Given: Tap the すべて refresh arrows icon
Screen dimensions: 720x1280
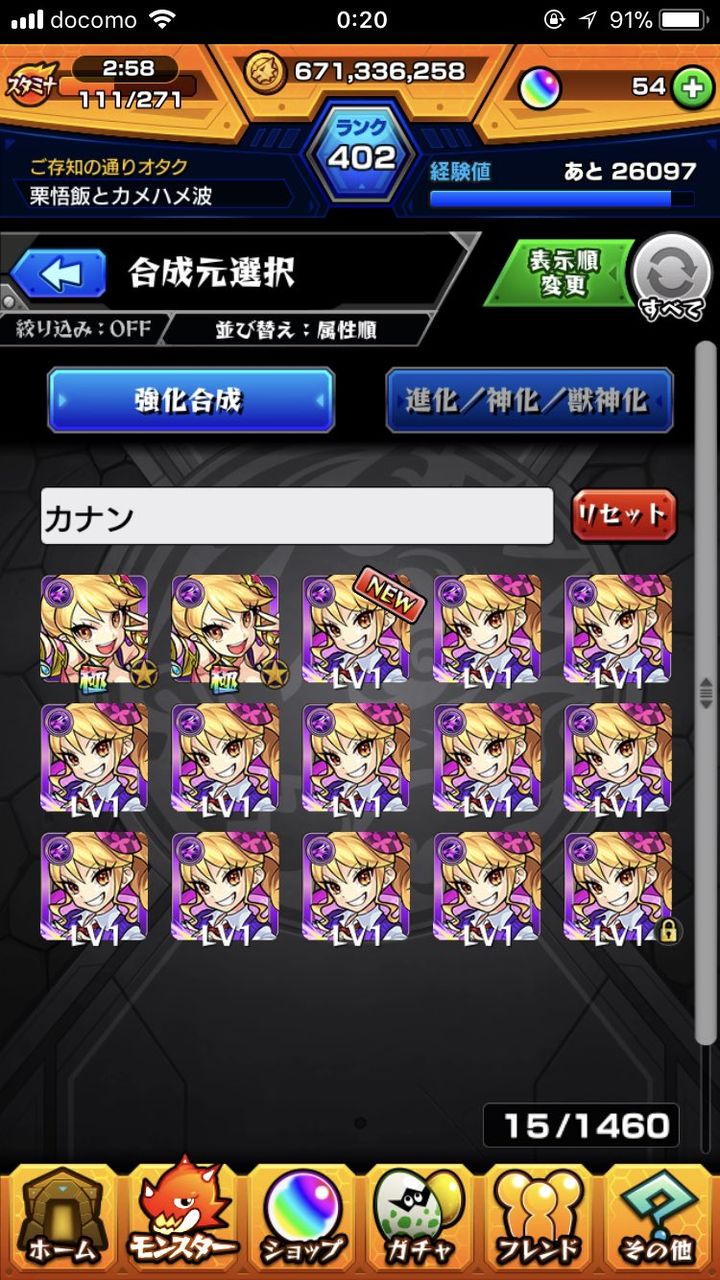Looking at the screenshot, I should pyautogui.click(x=672, y=273).
